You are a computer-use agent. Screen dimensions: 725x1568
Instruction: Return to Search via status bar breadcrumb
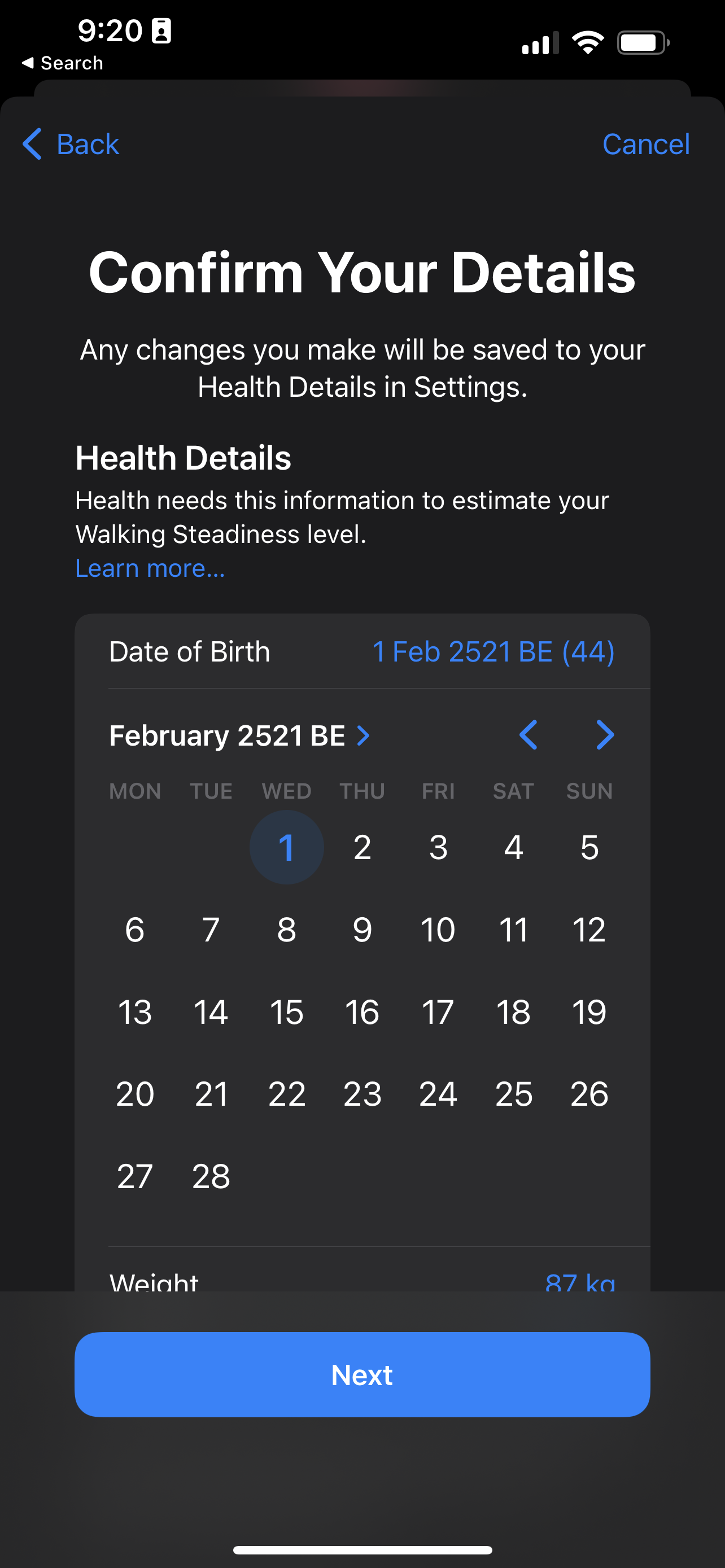[62, 63]
